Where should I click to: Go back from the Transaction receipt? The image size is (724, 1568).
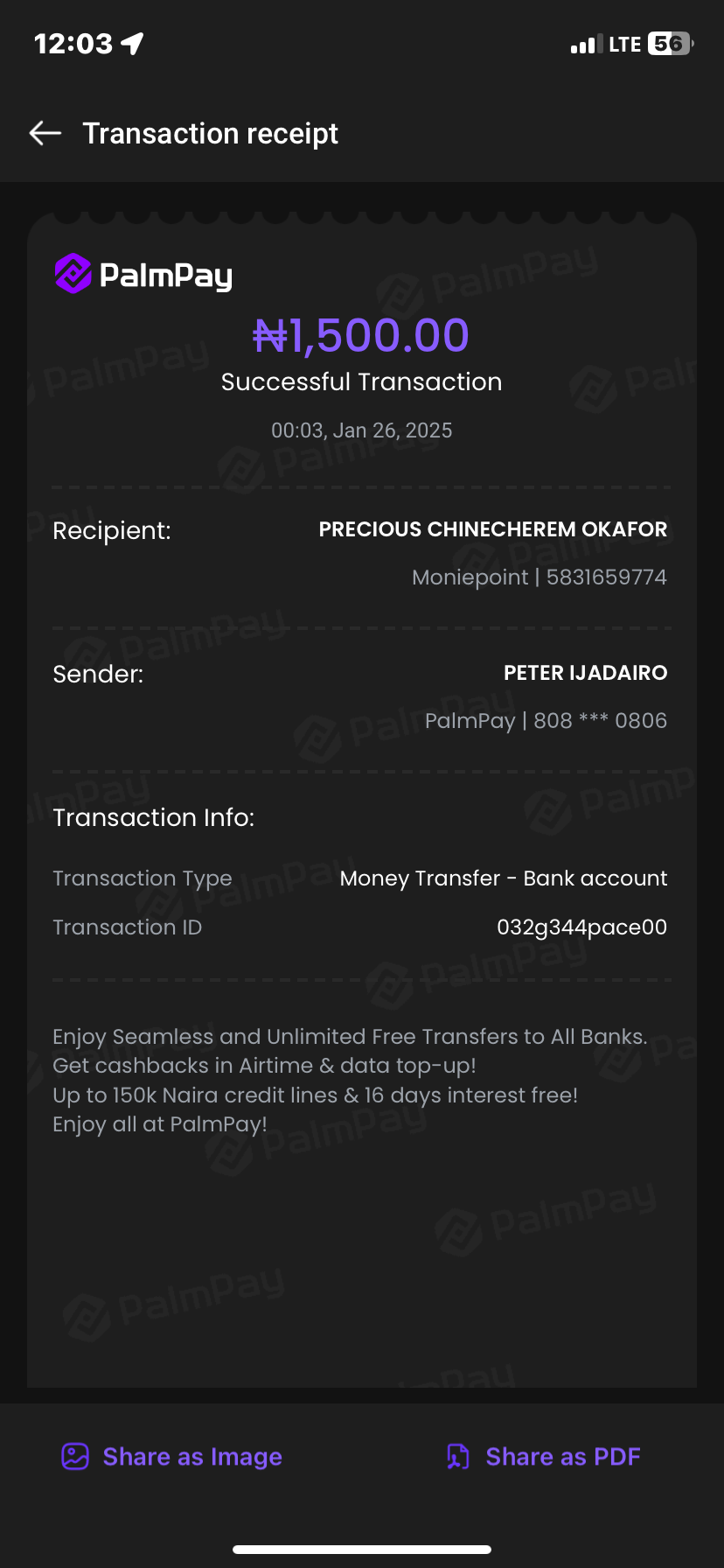tap(45, 133)
